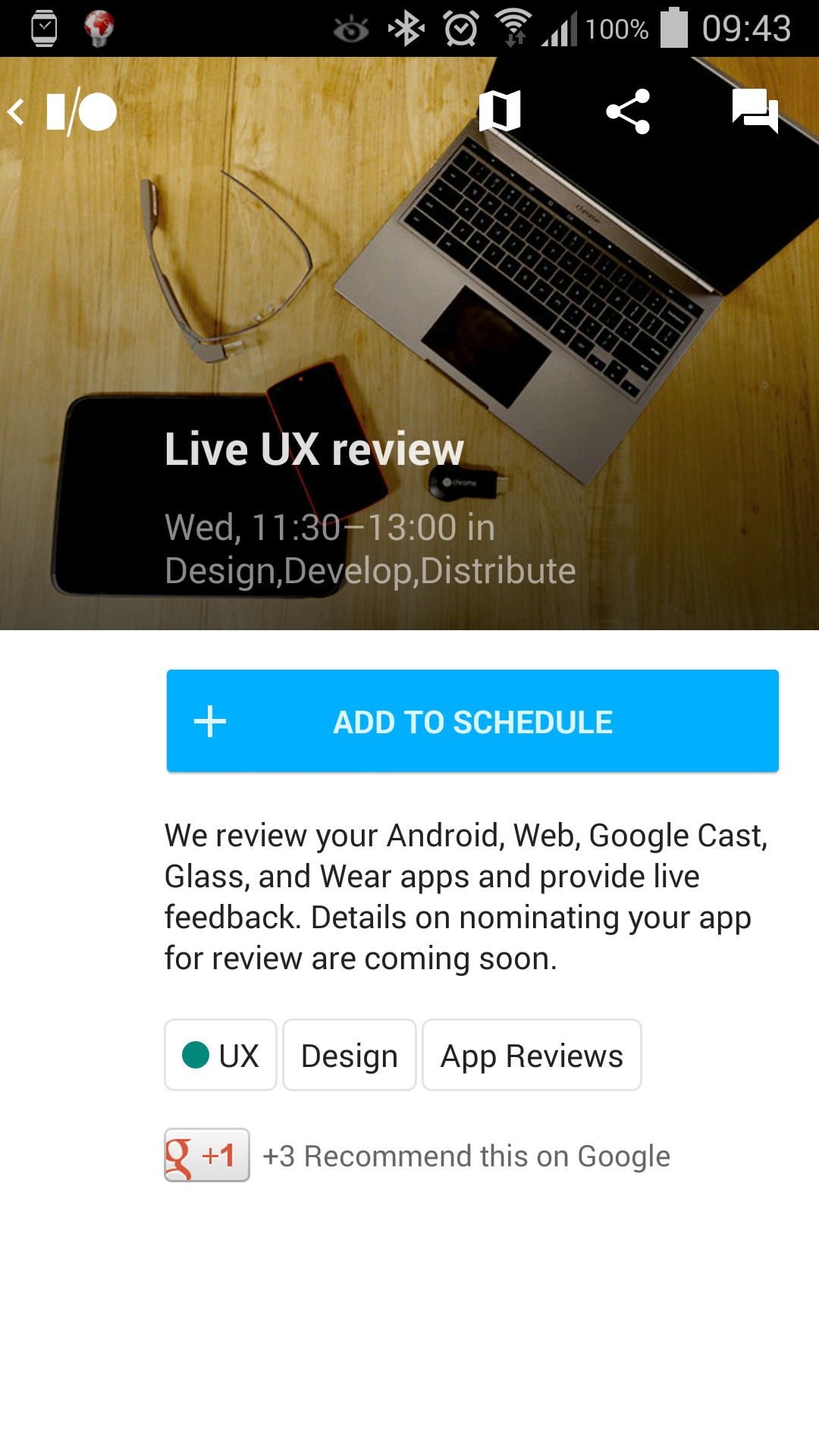The width and height of the screenshot is (819, 1456).
Task: Recommend this session with Google +1
Action: [x=207, y=1155]
